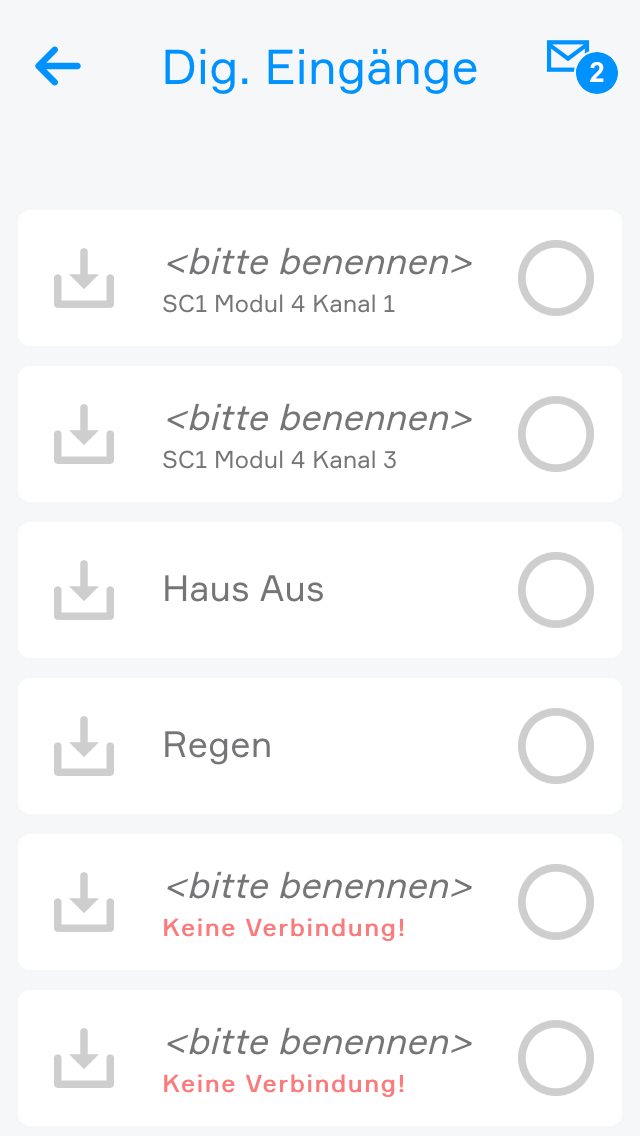The height and width of the screenshot is (1136, 640).
Task: Open the messages envelope with 2 unread
Action: point(575,63)
